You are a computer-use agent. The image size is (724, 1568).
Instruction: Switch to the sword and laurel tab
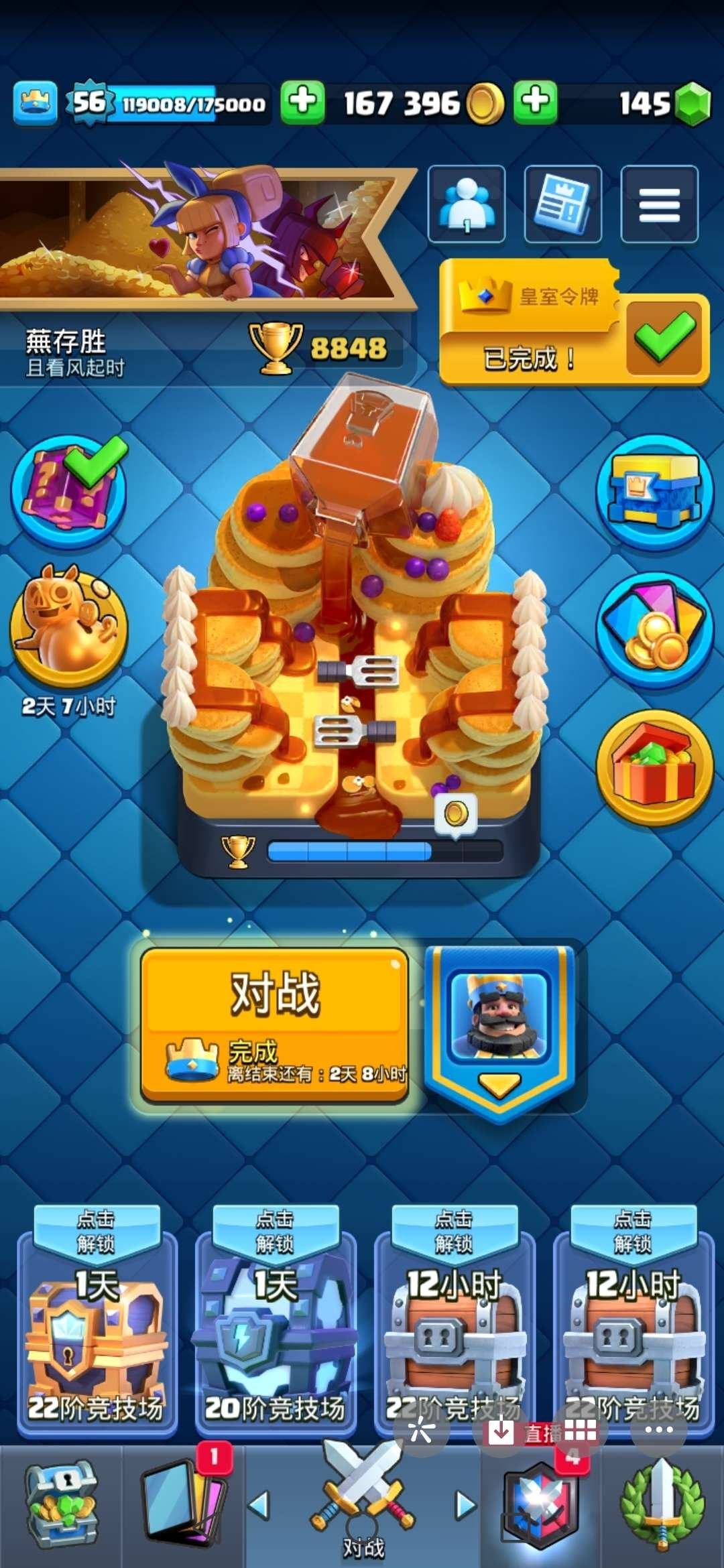click(x=662, y=1504)
